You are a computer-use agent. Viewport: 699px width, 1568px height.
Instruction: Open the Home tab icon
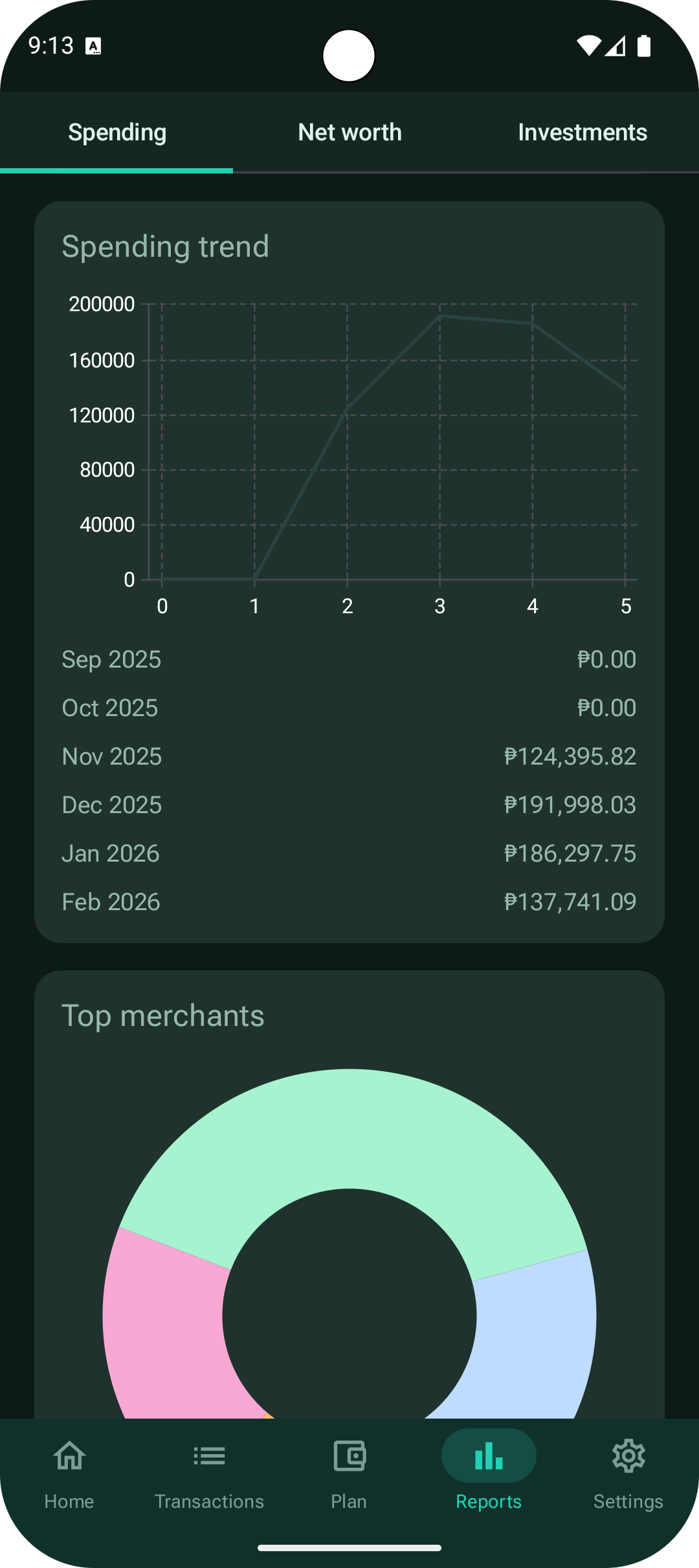tap(69, 1455)
